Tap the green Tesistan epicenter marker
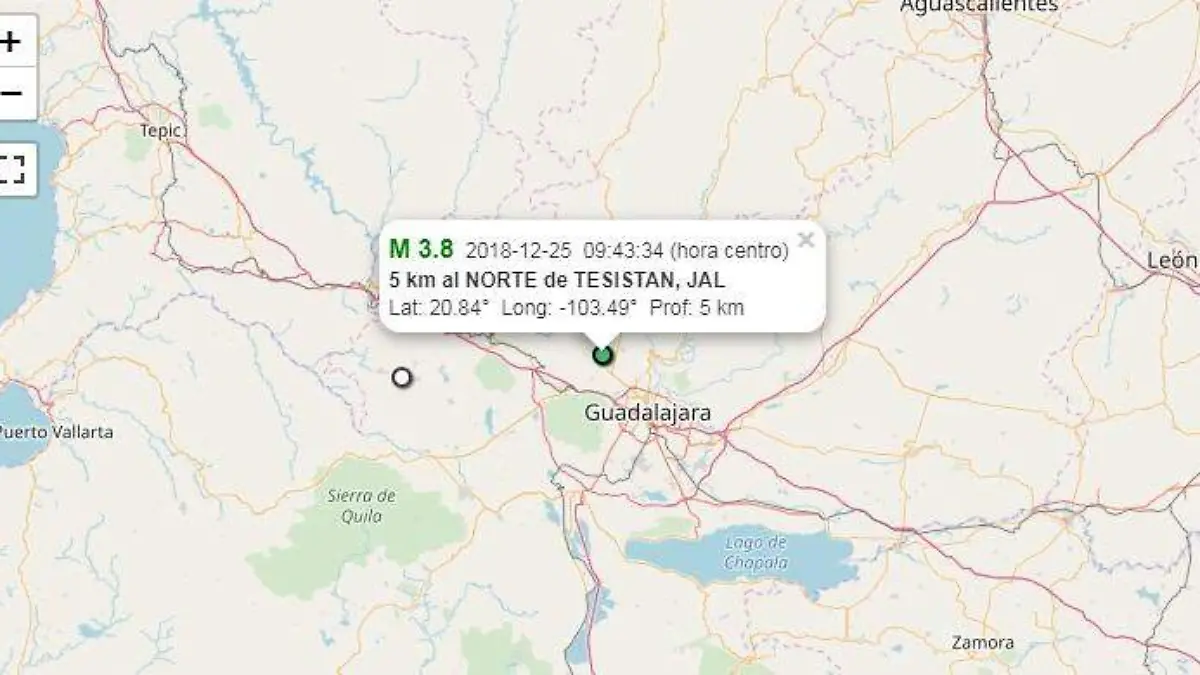 pos(602,355)
